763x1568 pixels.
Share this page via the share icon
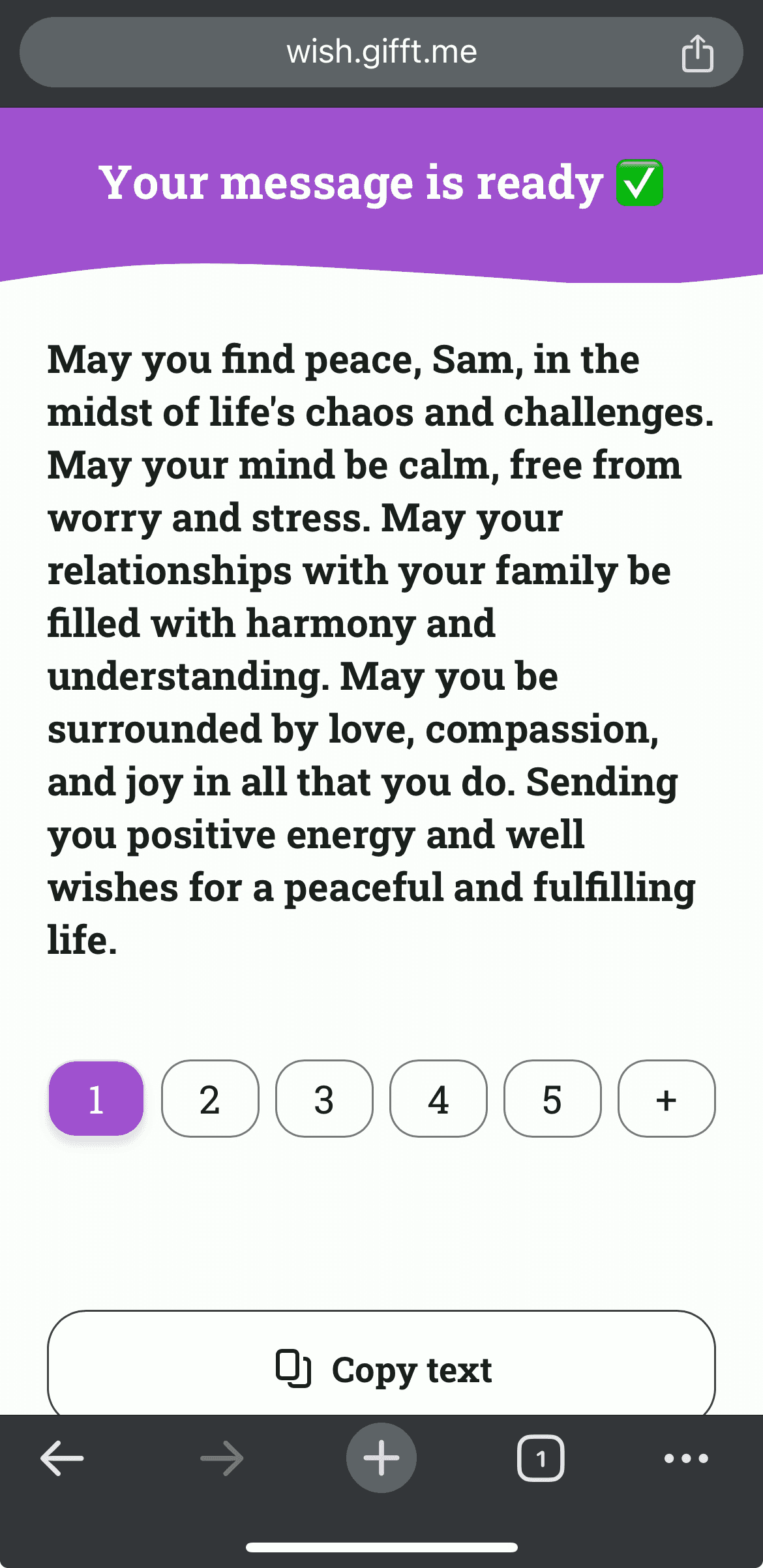coord(697,53)
